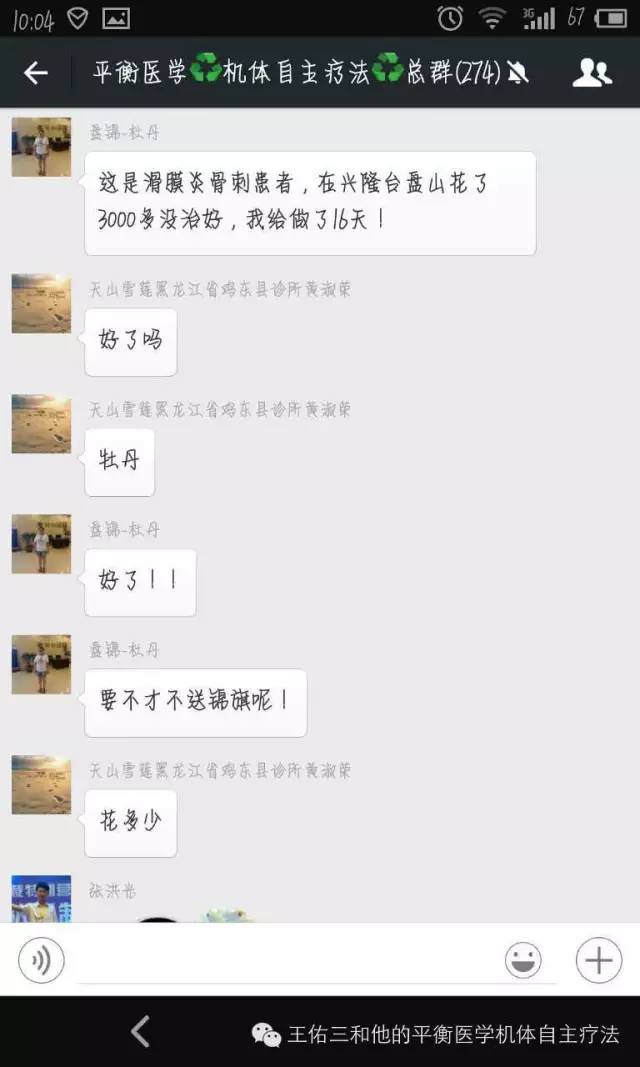
Task: Focus the message text field
Action: tap(285, 960)
